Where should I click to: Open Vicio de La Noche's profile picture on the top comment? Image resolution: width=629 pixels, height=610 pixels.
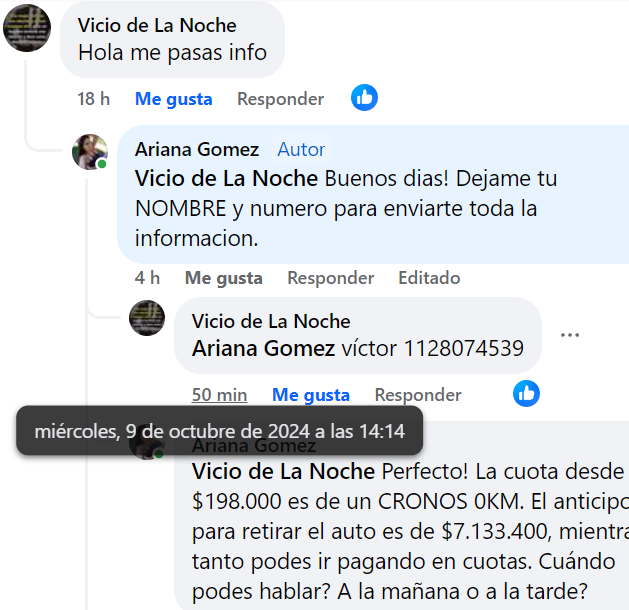[x=27, y=27]
